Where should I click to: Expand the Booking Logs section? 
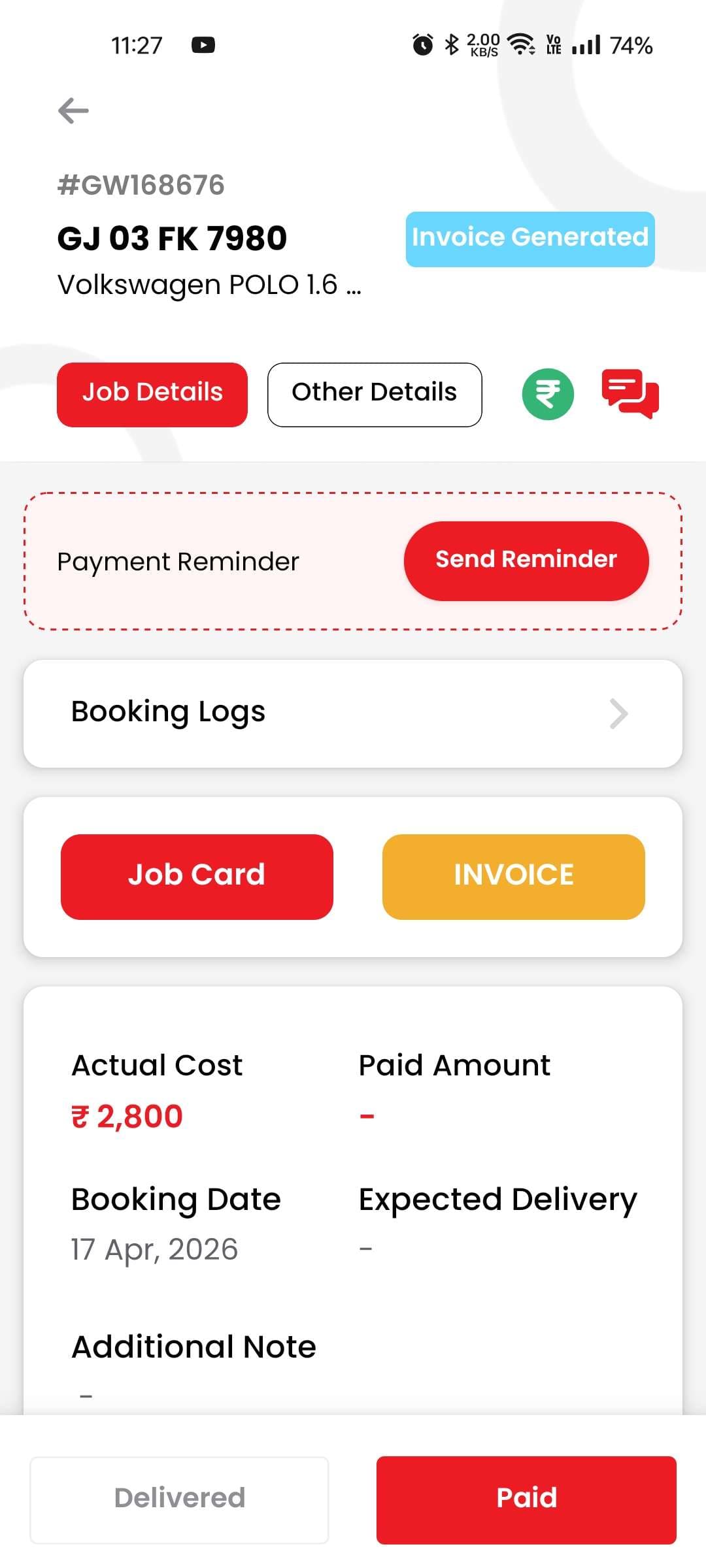point(168,712)
